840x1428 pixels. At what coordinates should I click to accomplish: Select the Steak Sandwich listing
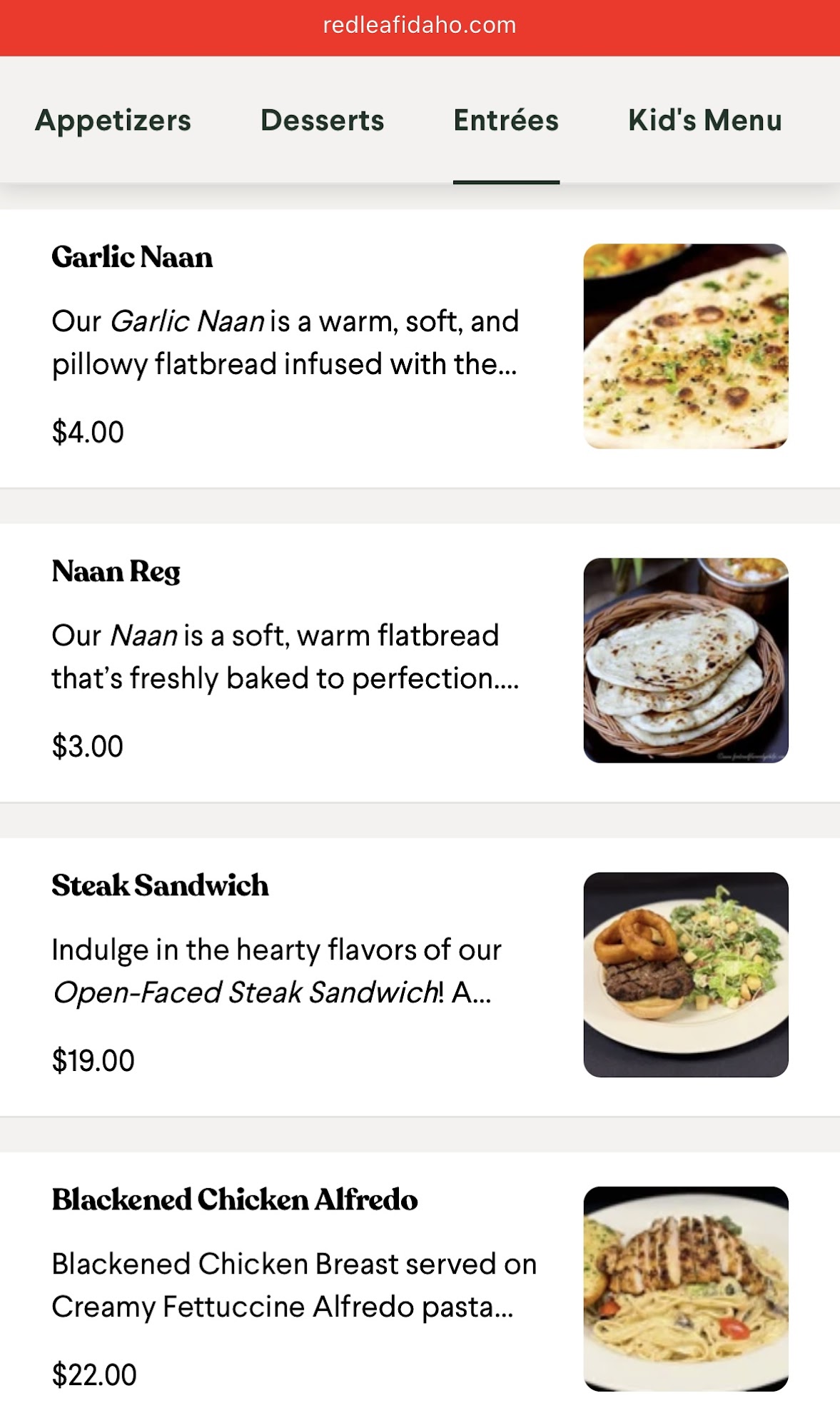pyautogui.click(x=160, y=885)
